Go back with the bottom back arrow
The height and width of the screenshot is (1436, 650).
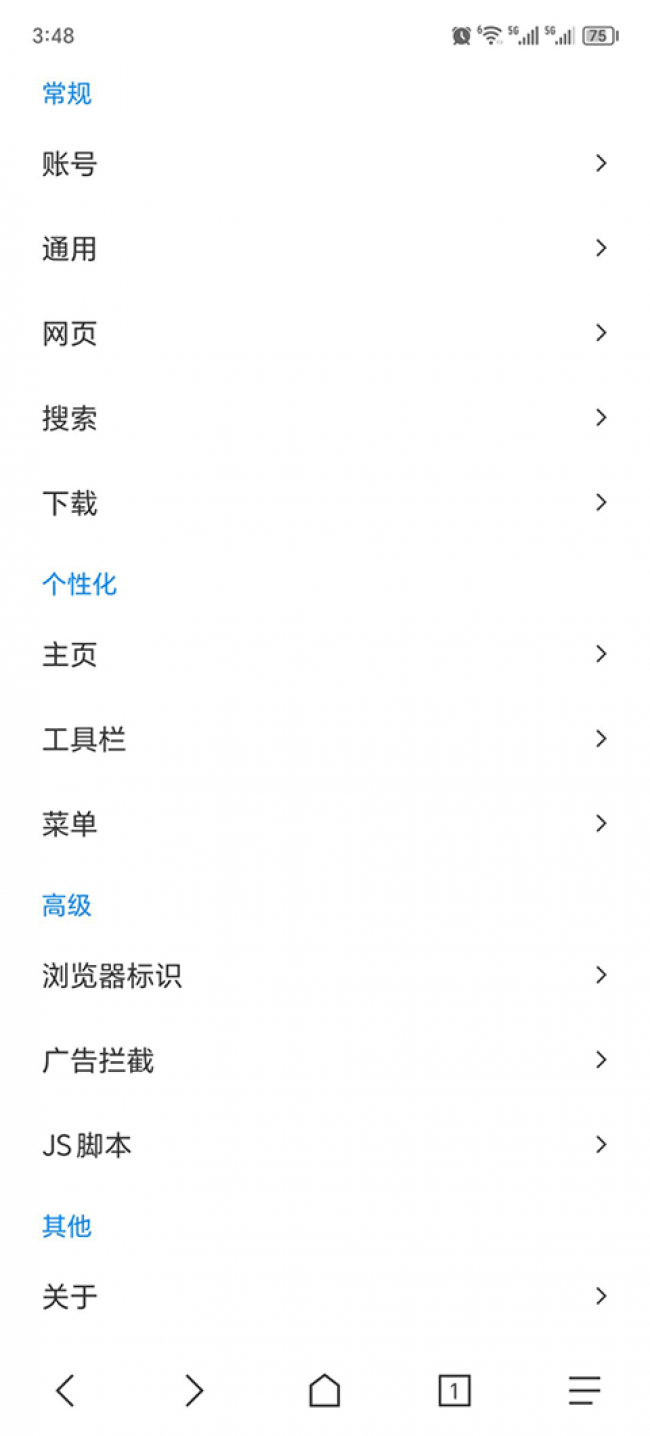click(x=65, y=1390)
